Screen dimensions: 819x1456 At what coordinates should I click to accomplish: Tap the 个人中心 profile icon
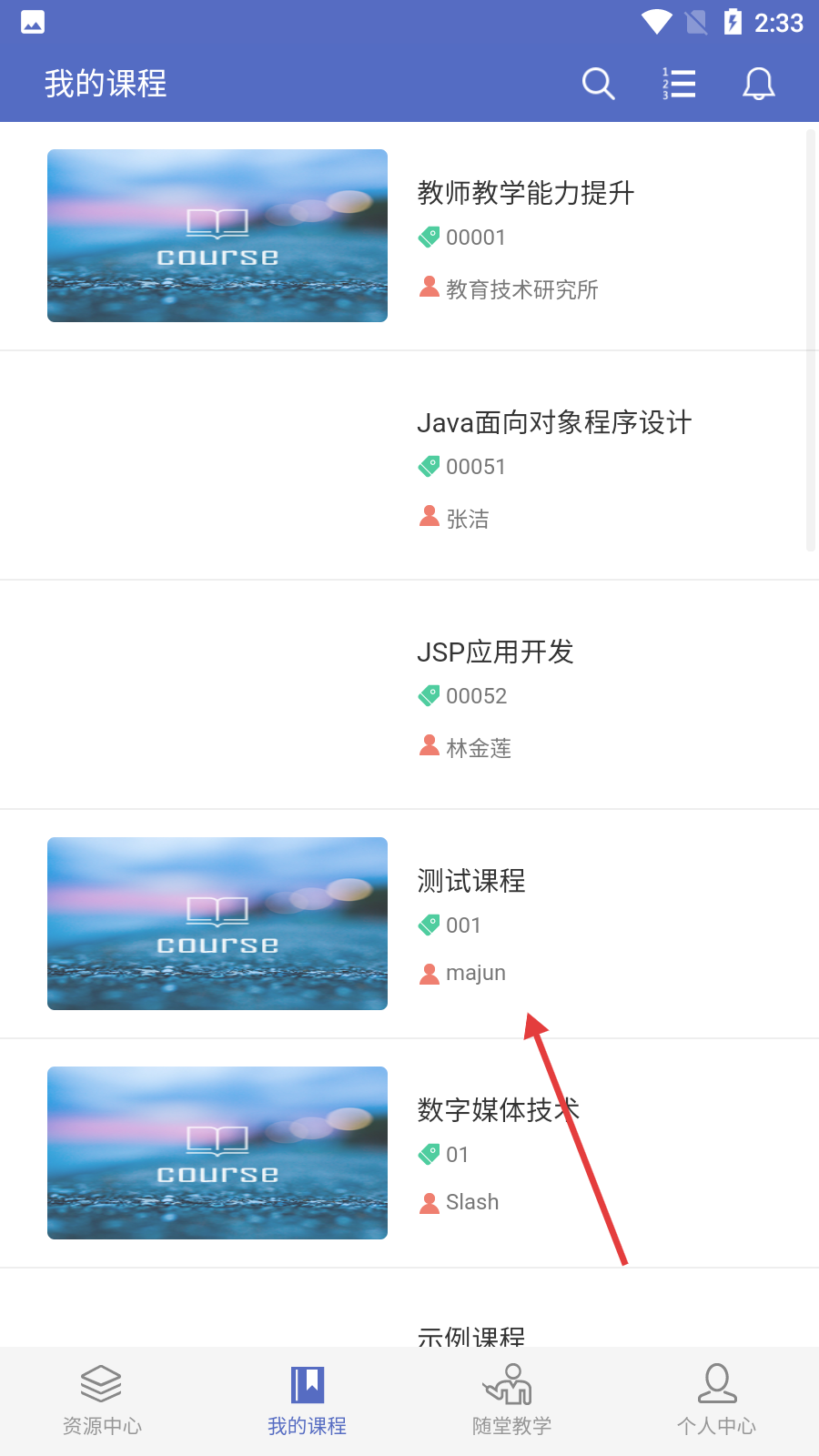(716, 1383)
